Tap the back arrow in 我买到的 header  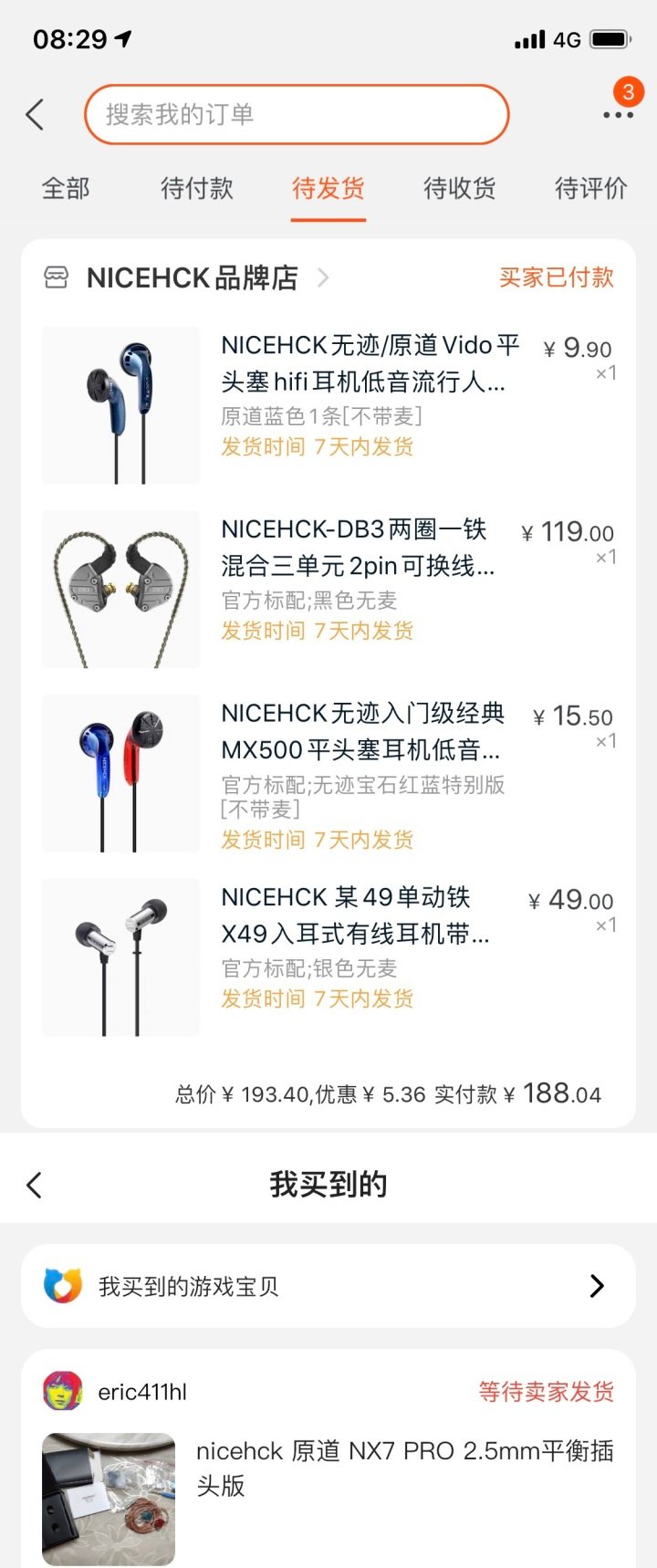pyautogui.click(x=33, y=1184)
